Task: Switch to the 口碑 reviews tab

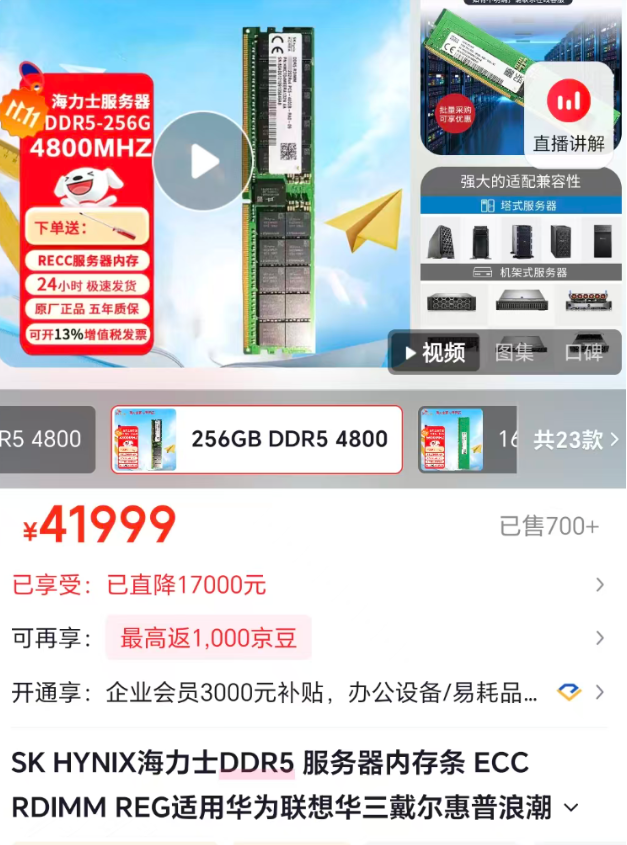Action: [584, 353]
